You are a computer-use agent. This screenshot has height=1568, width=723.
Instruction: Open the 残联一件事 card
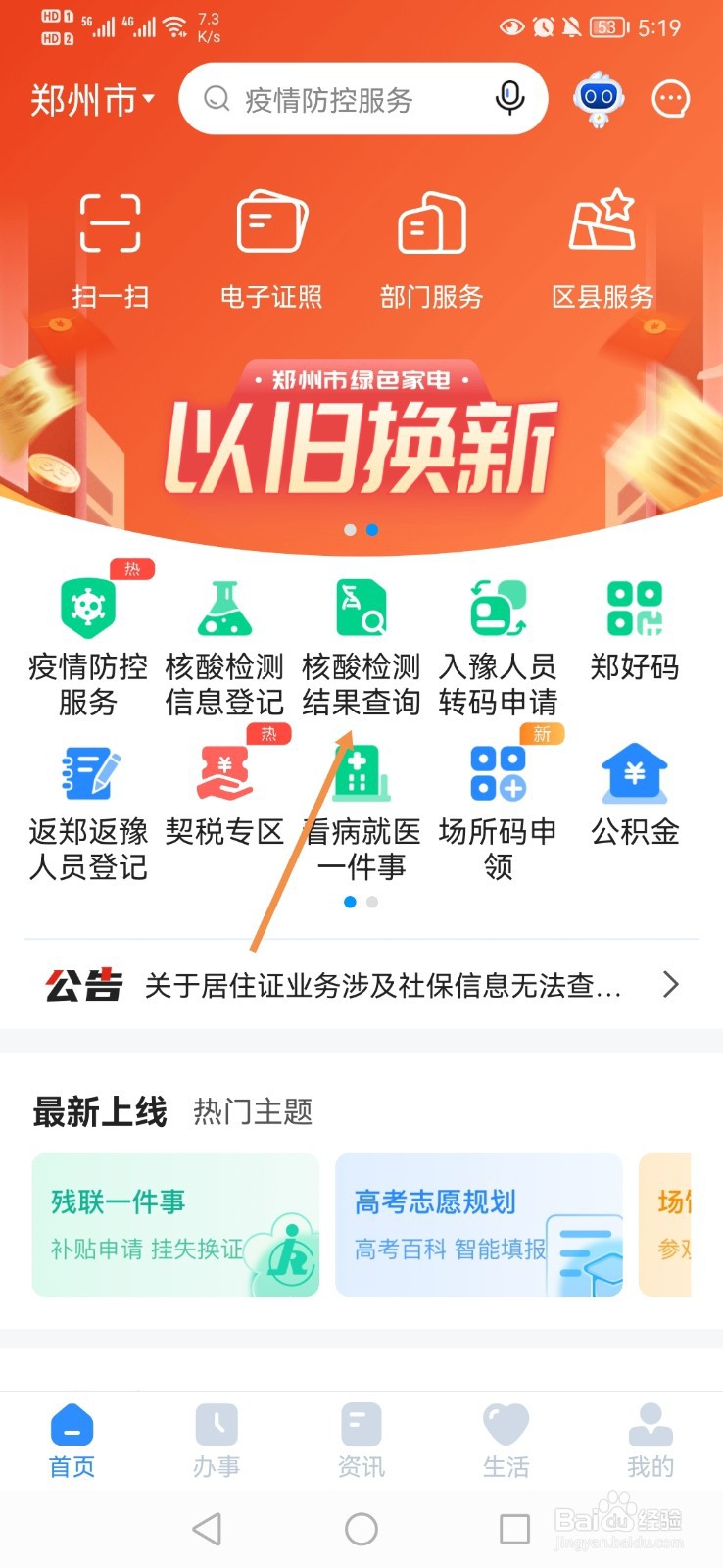coord(174,1224)
